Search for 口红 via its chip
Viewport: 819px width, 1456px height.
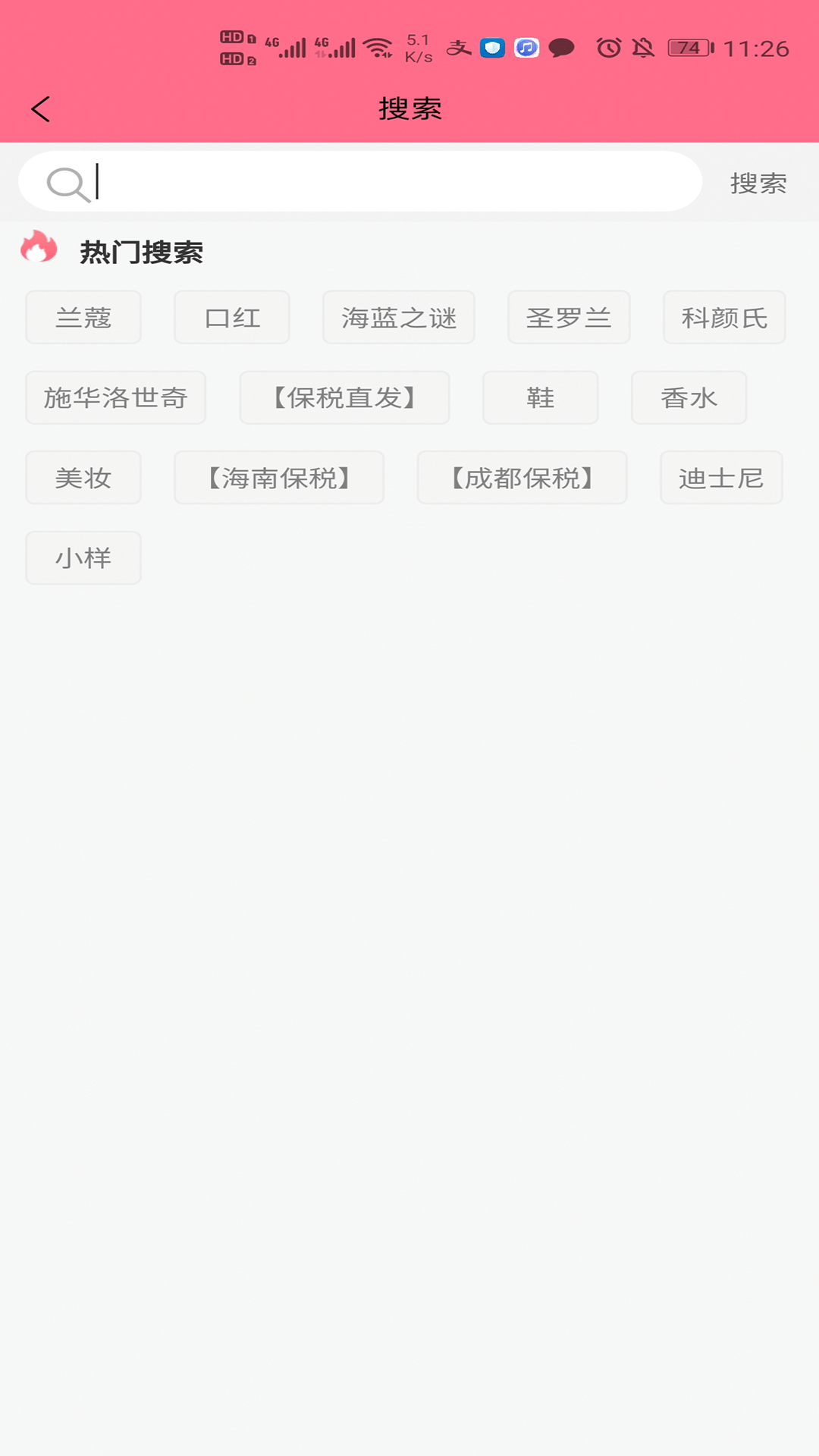pyautogui.click(x=232, y=318)
